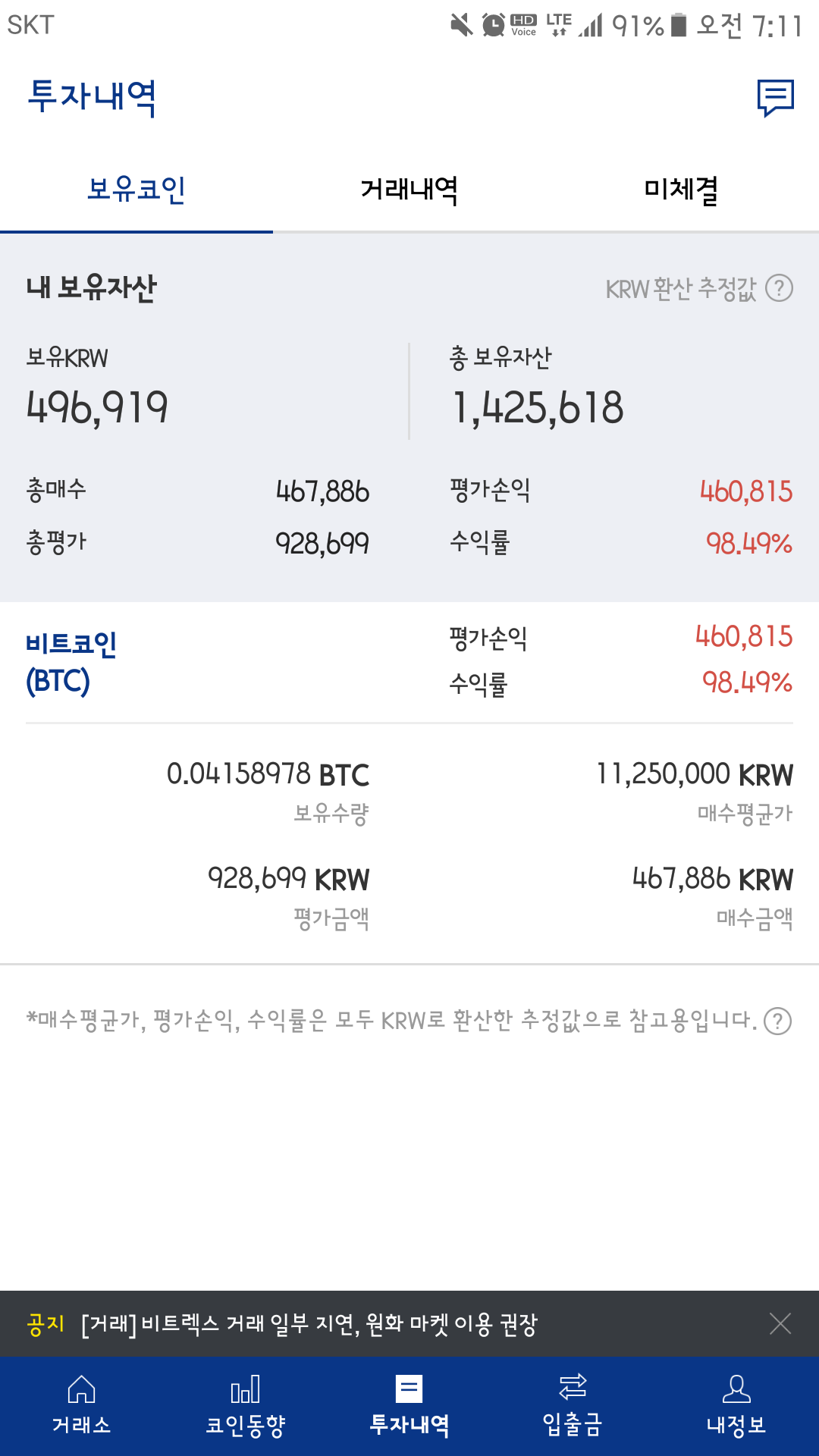This screenshot has height=1456, width=819.
Task: Tap the 보유KRW amount 496,919
Action: [97, 407]
